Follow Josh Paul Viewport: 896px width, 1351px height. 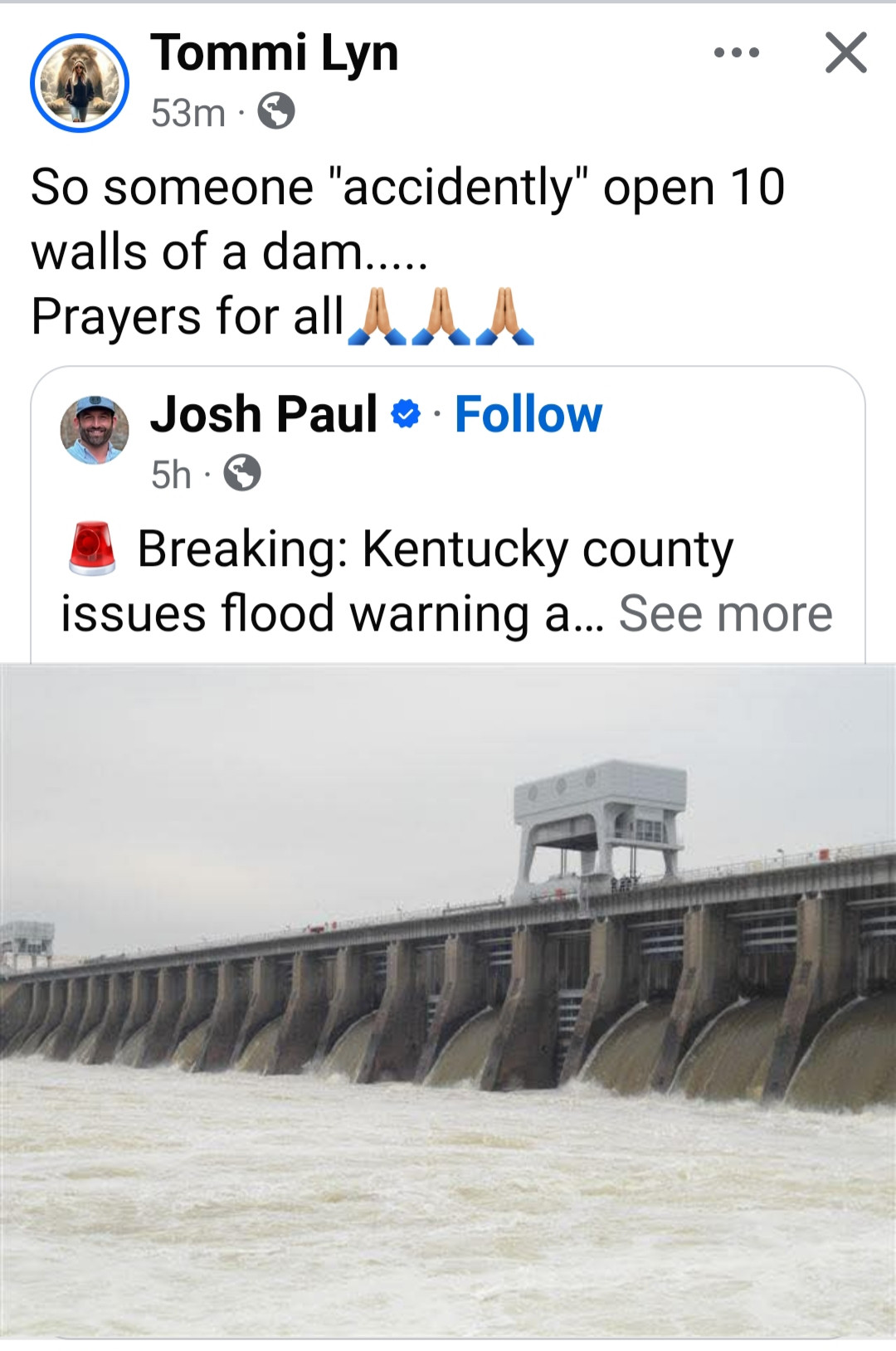(528, 414)
